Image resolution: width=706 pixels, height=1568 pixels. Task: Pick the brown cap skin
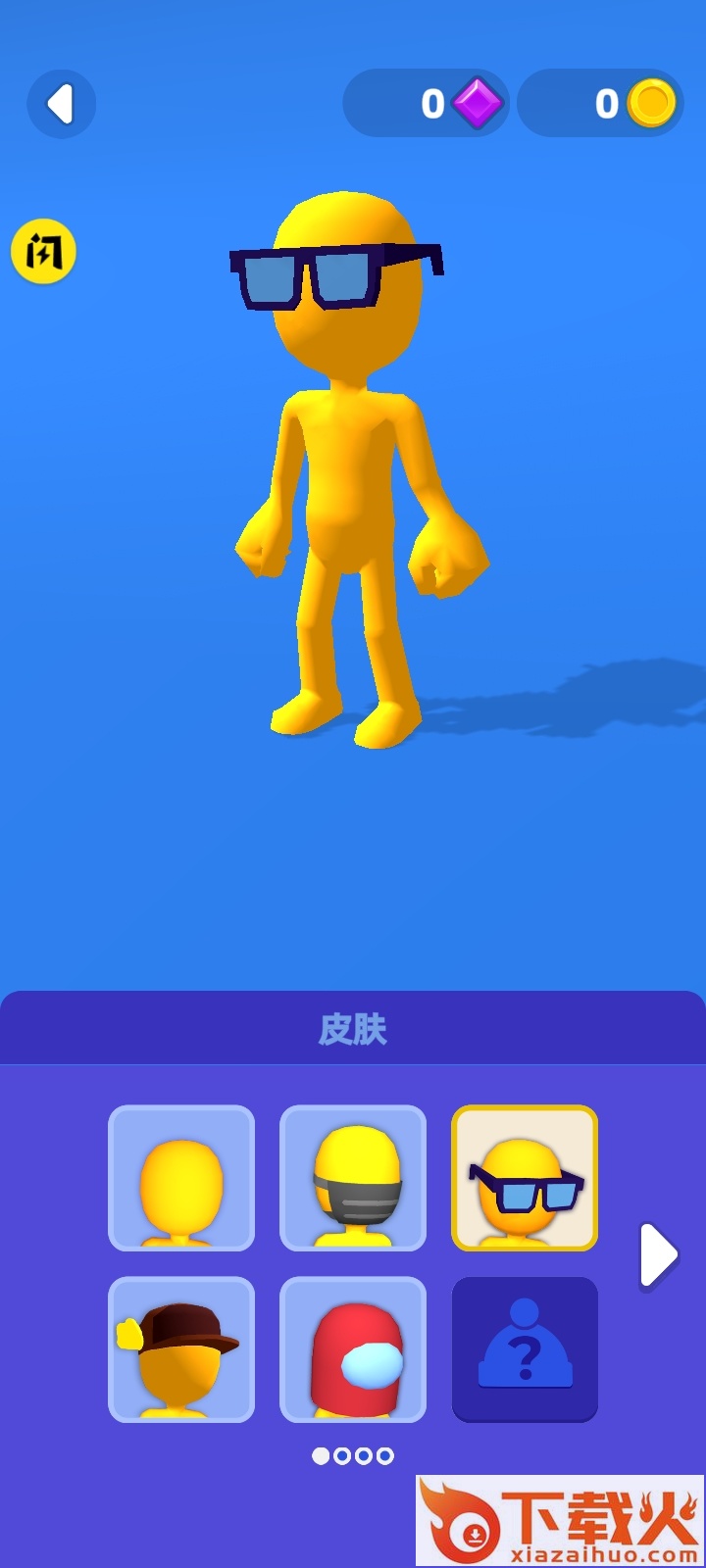pos(181,1349)
